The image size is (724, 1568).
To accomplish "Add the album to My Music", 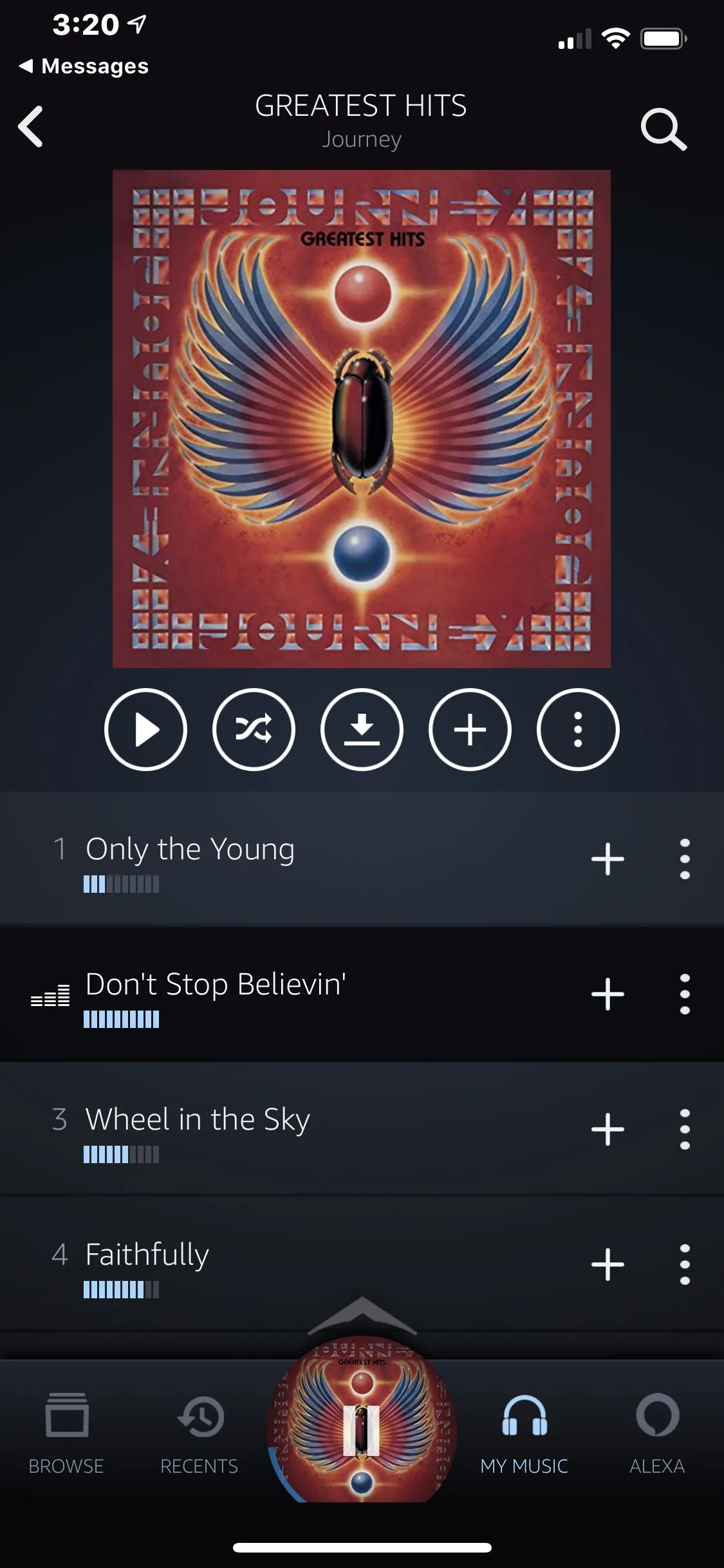I will tap(470, 729).
